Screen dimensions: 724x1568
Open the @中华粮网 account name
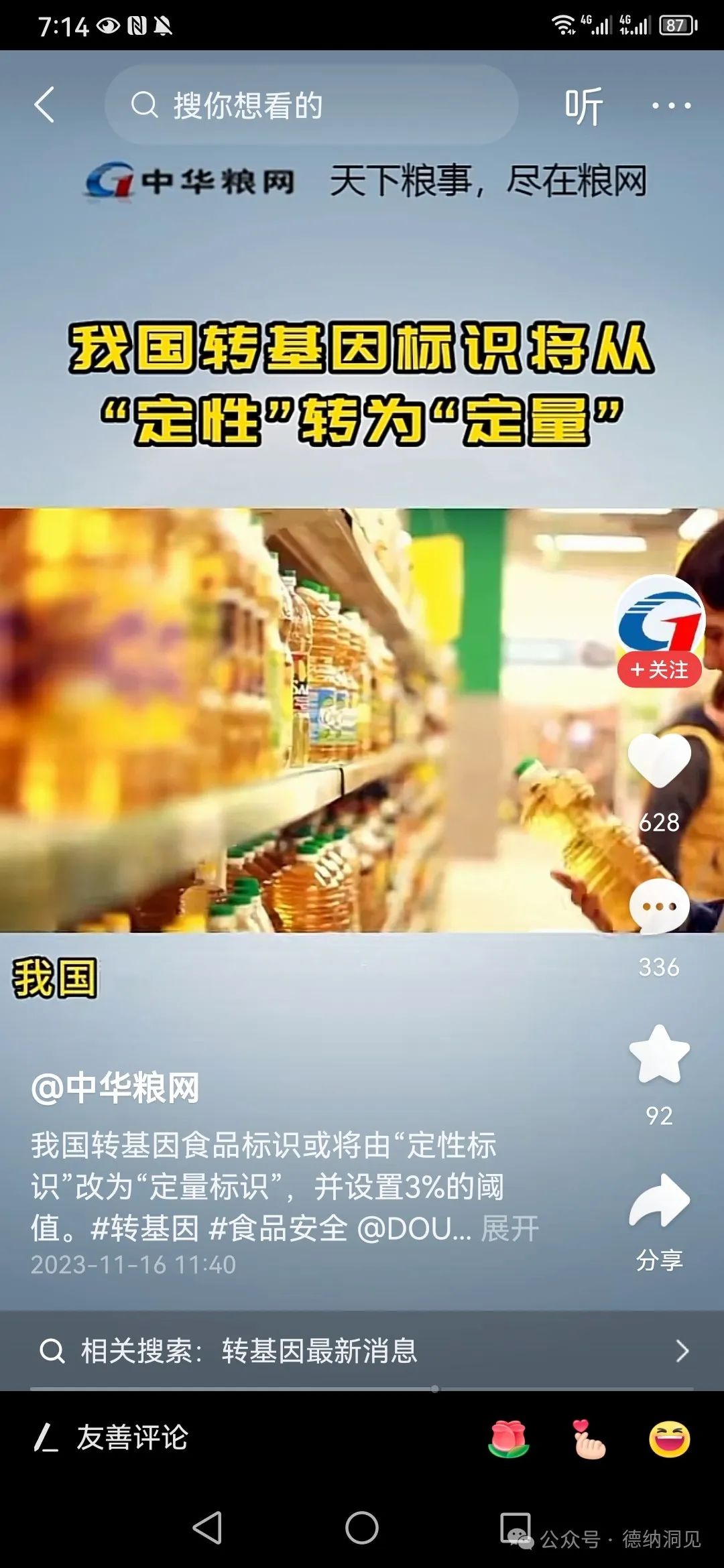[115, 1088]
